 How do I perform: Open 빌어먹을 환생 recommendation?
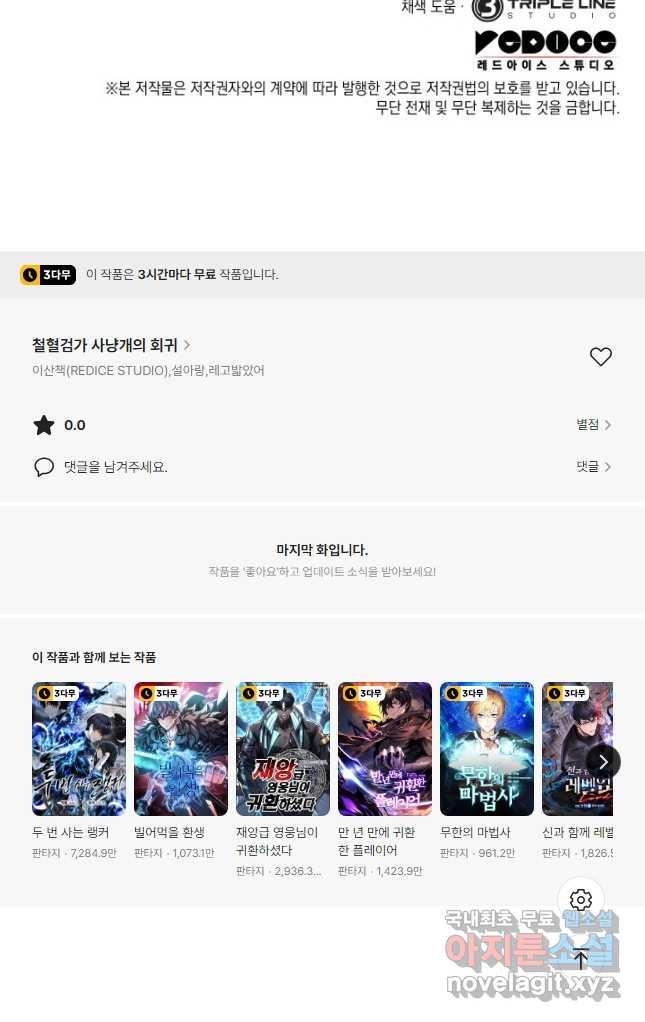[x=181, y=749]
